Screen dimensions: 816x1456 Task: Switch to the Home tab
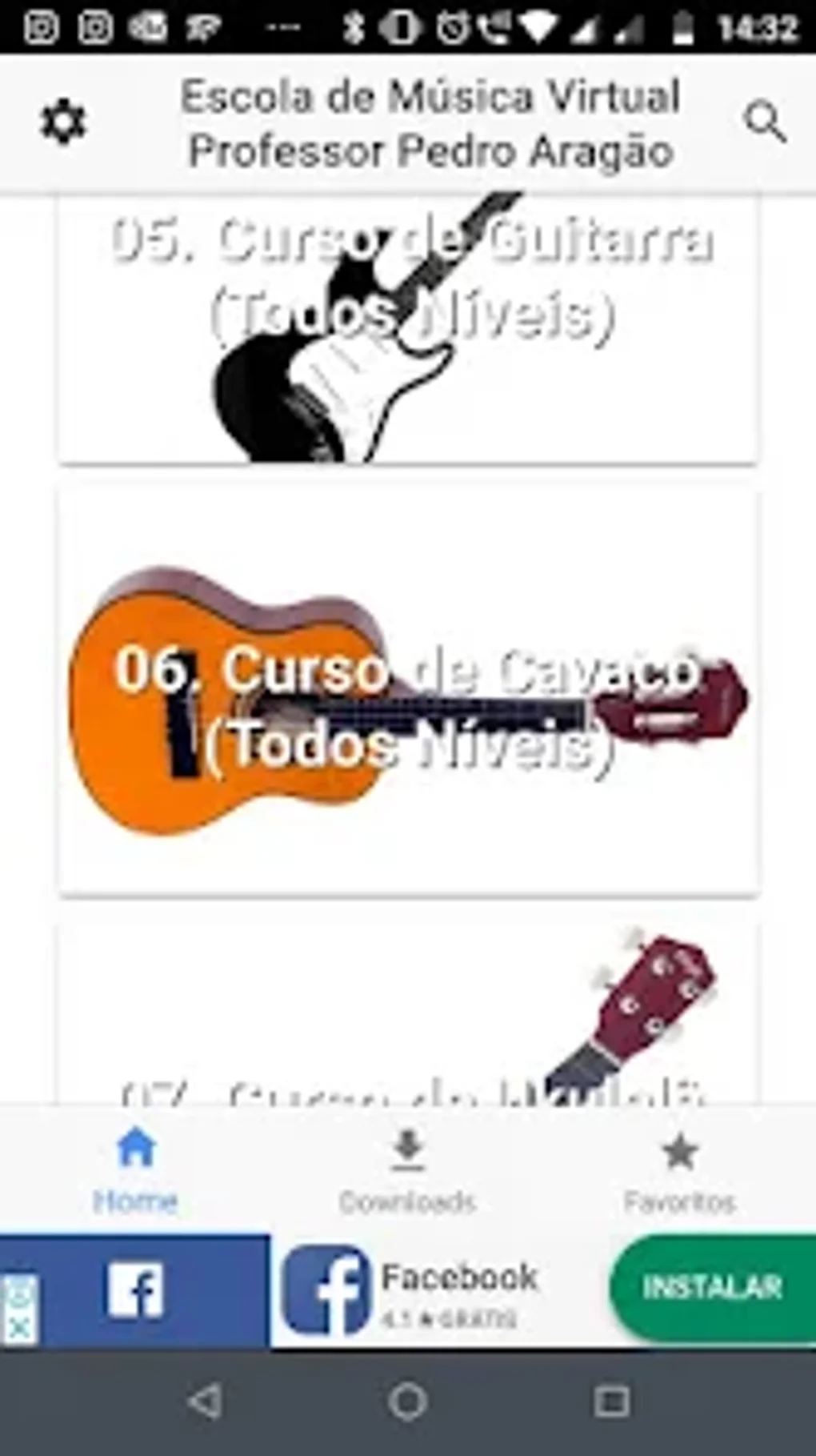point(135,1169)
